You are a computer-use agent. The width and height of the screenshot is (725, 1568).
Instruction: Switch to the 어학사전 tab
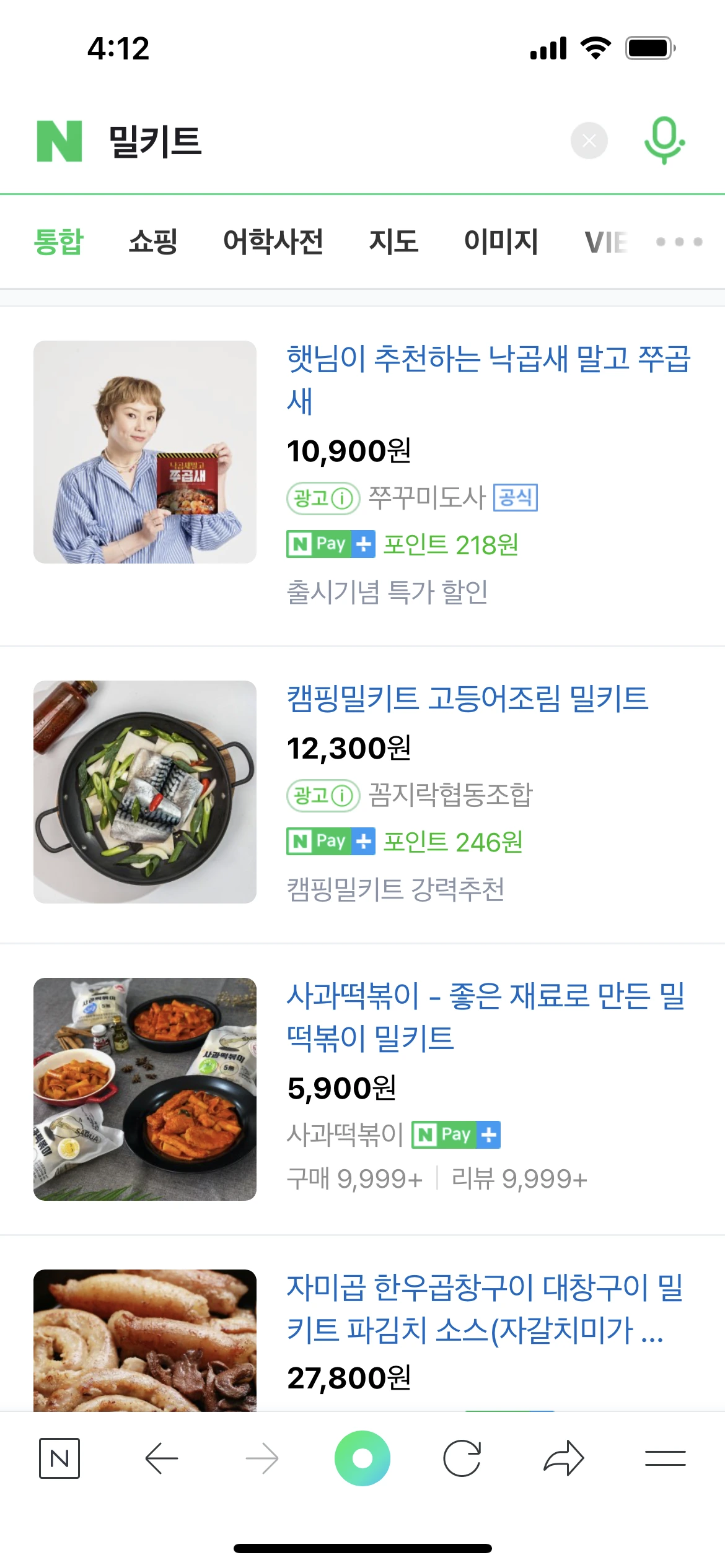(273, 242)
